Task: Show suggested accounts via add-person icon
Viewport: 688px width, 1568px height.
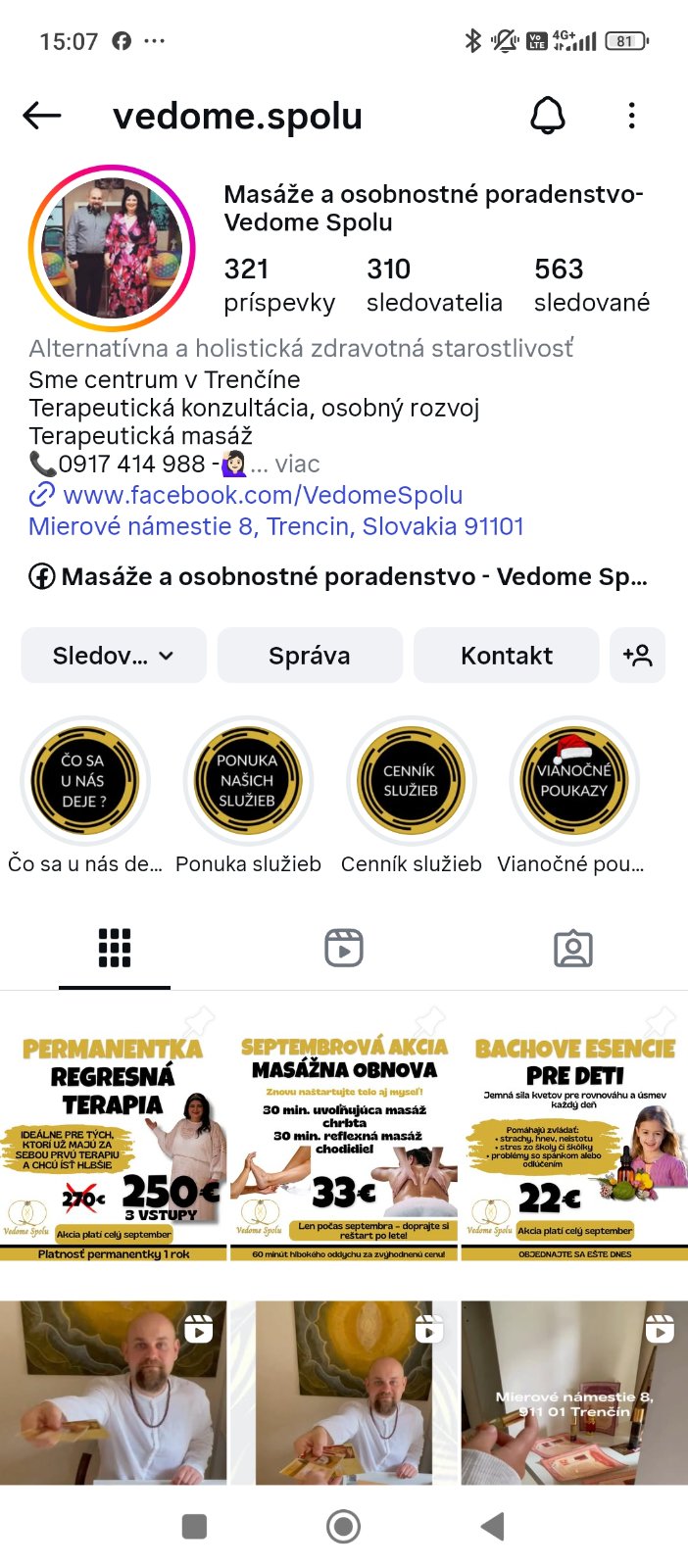Action: (637, 656)
